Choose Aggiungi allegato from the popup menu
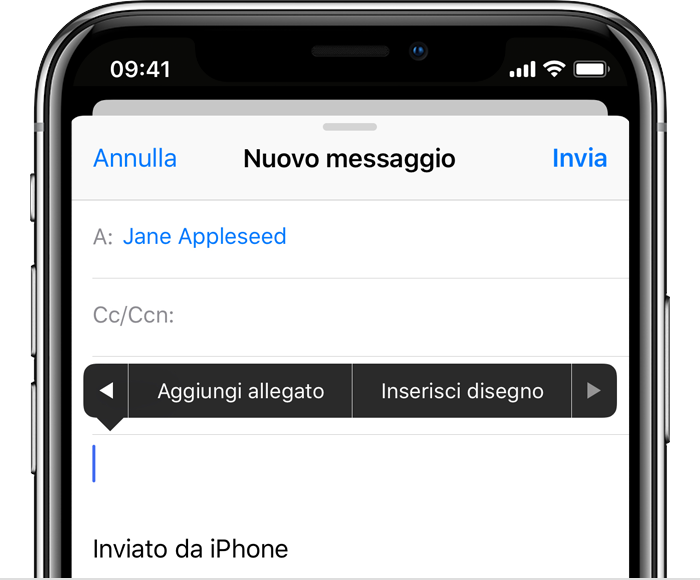700x580 pixels. [241, 391]
